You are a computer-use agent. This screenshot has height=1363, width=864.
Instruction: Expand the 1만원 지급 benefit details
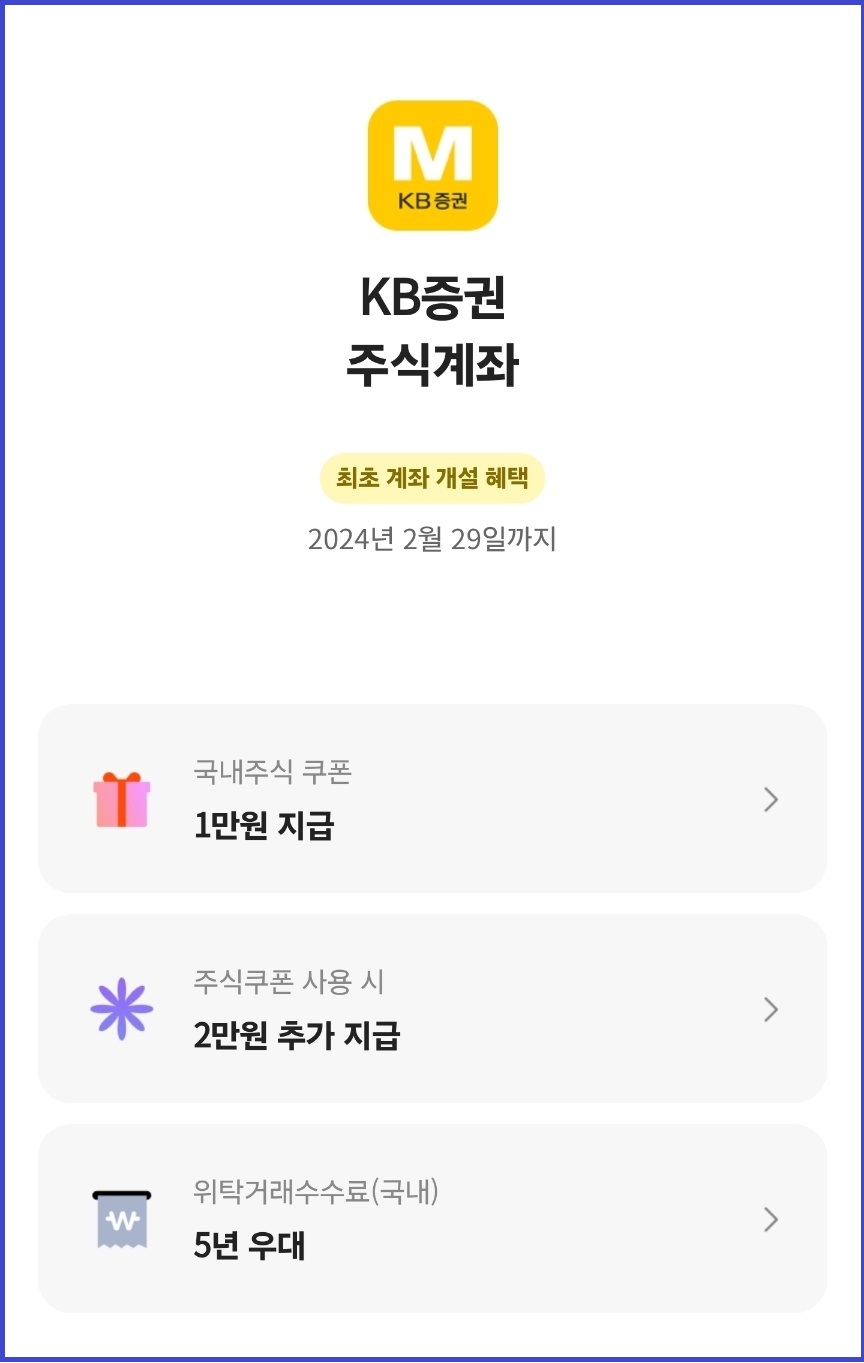[770, 799]
